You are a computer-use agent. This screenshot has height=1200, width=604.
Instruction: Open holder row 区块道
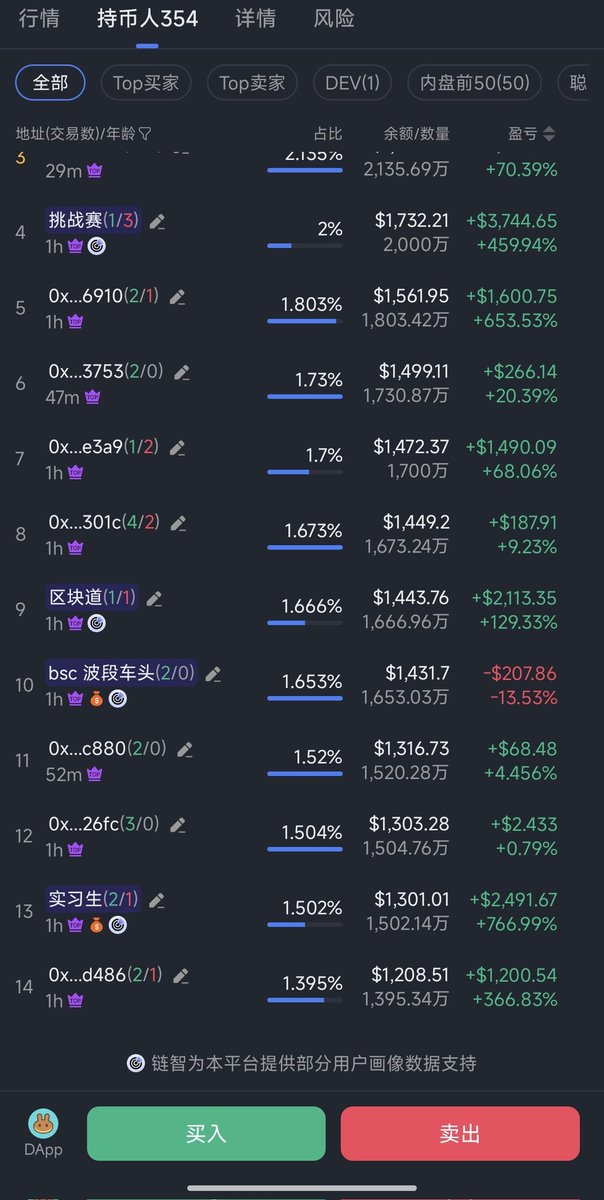302,609
